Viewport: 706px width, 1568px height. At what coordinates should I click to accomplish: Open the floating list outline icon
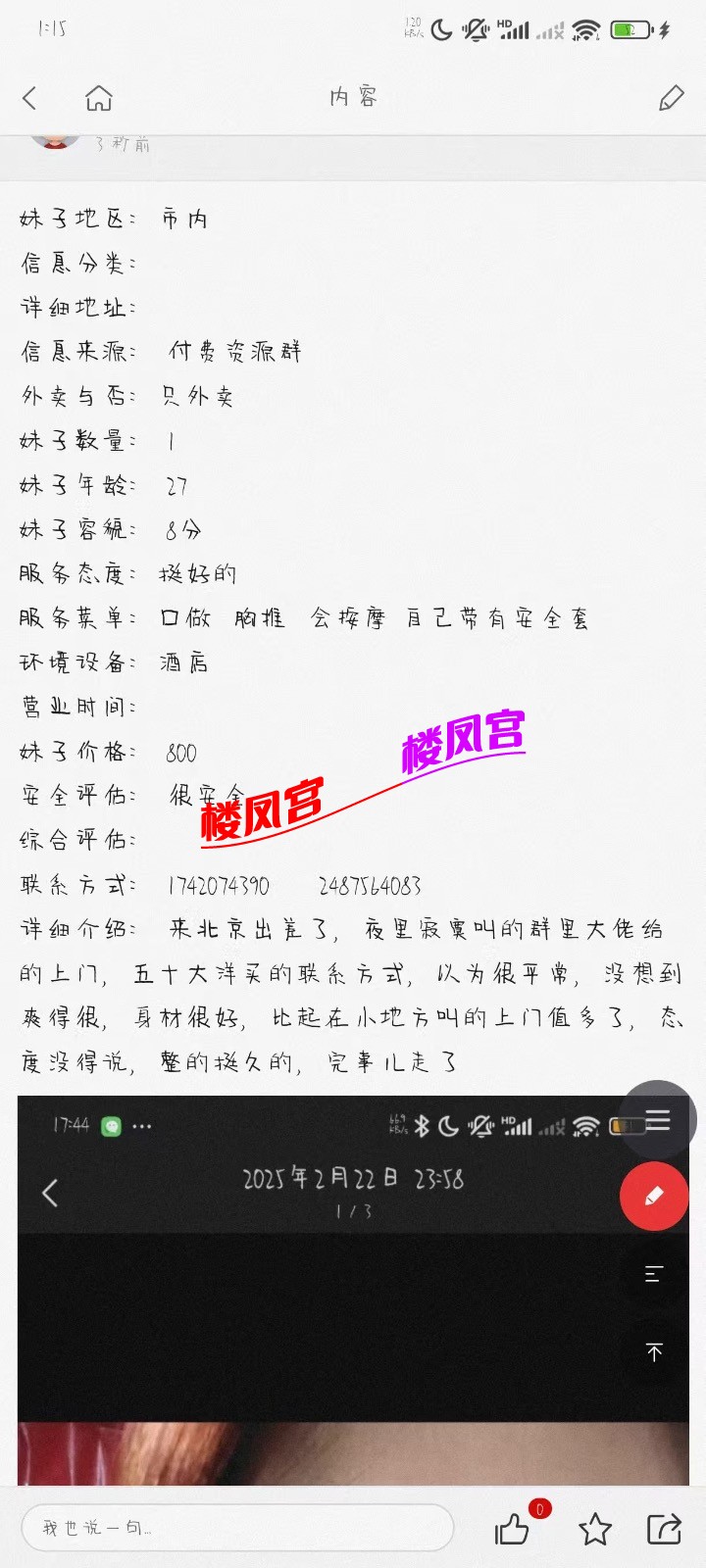pos(654,1274)
